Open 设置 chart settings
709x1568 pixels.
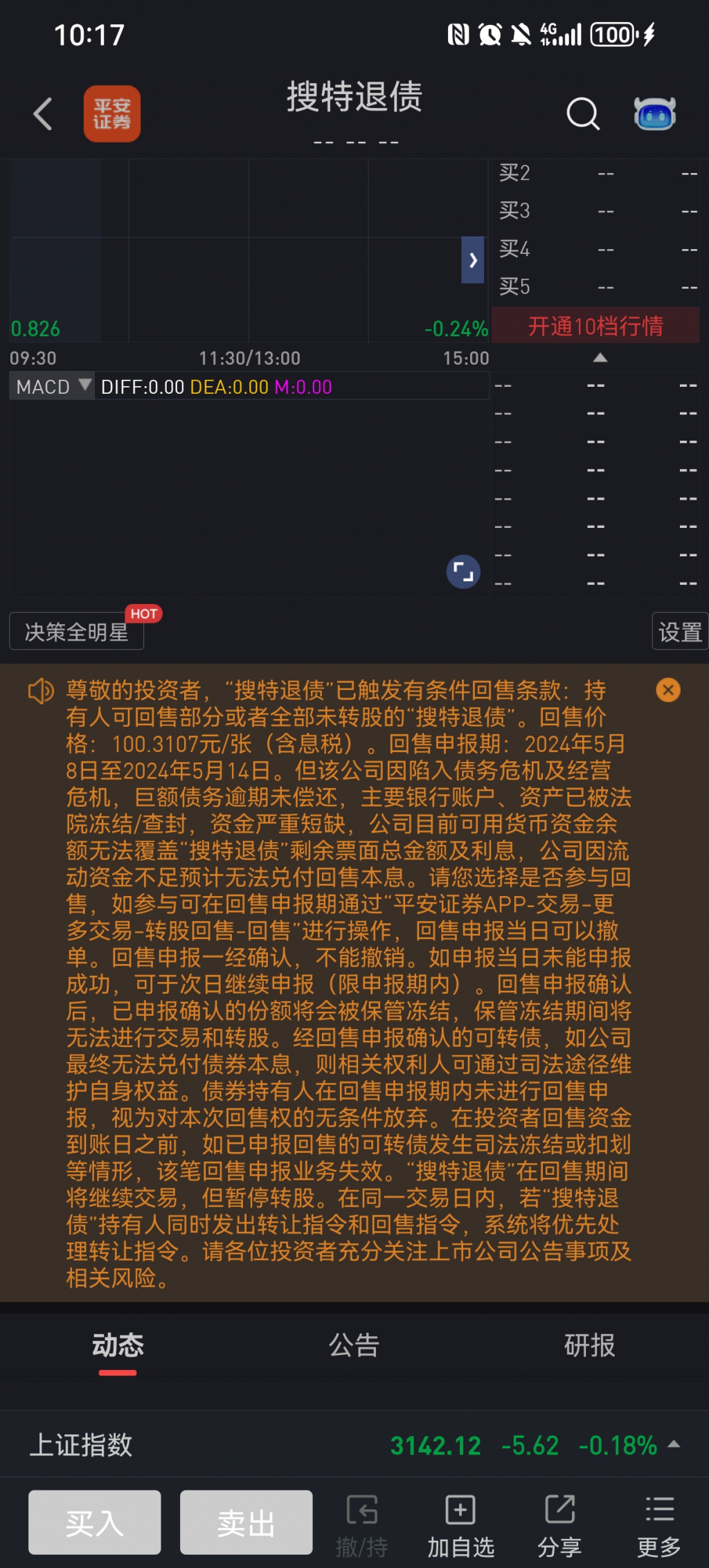click(x=679, y=631)
